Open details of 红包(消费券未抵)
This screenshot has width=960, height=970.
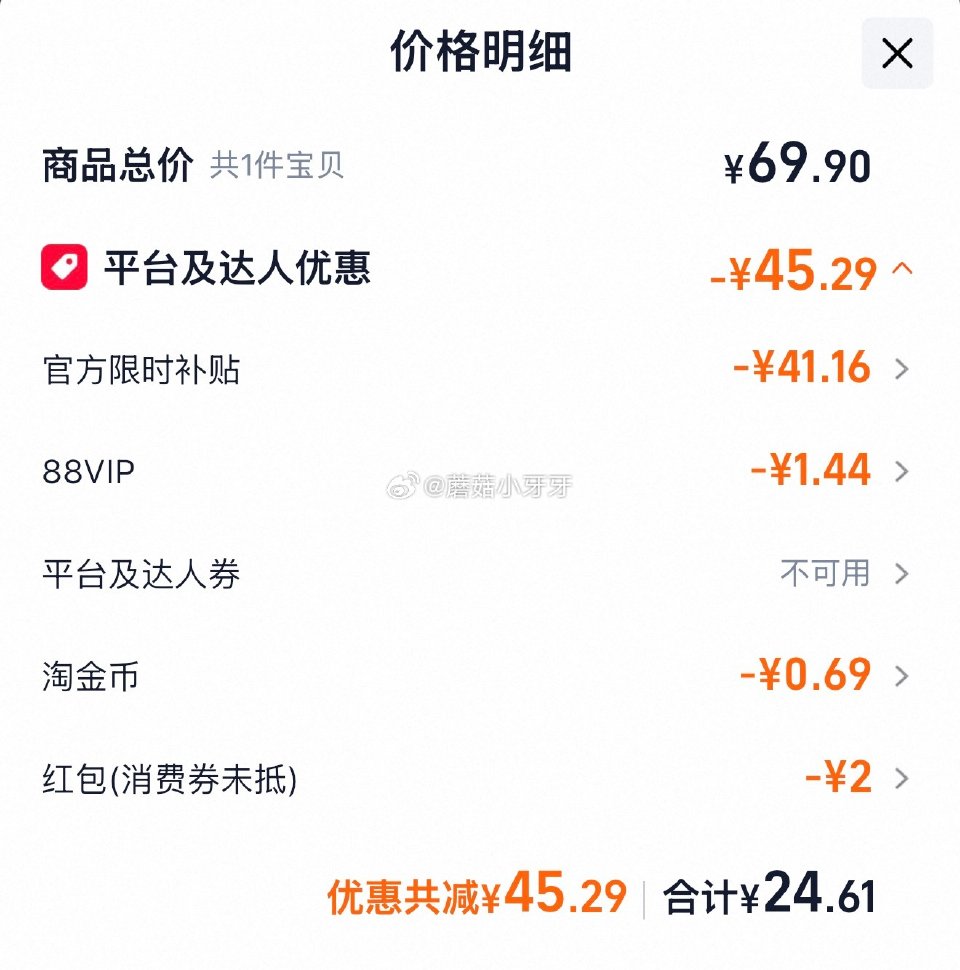pyautogui.click(x=903, y=777)
